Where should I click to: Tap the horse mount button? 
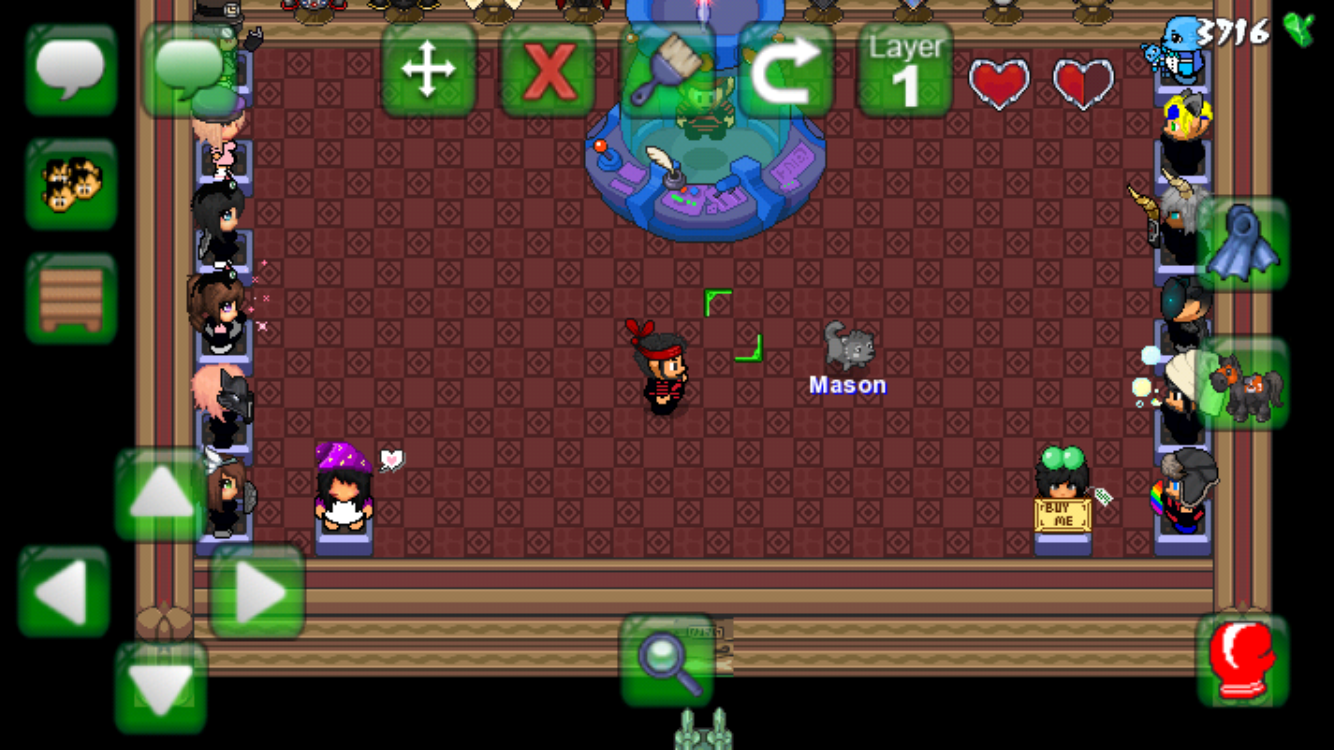tap(1242, 383)
